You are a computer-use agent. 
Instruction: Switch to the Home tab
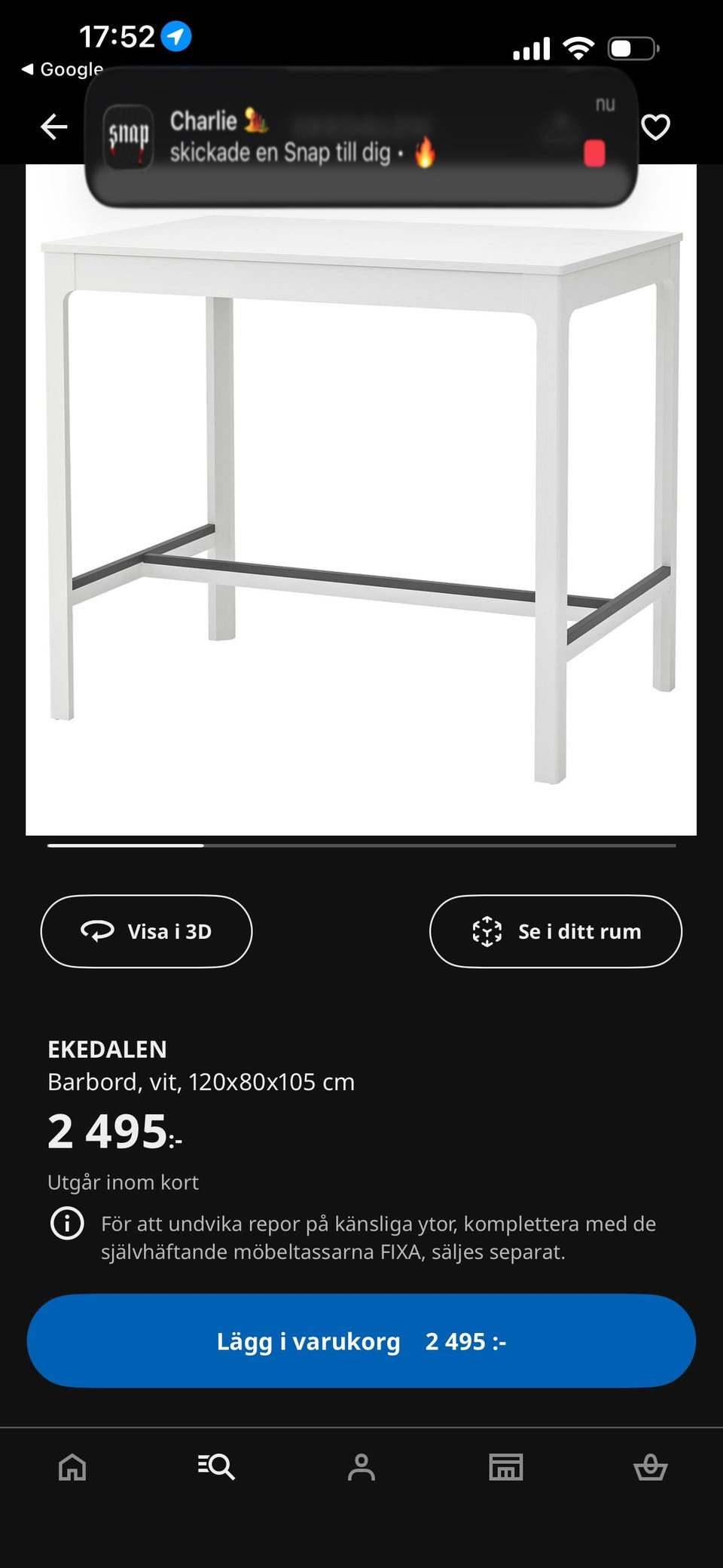[x=72, y=1466]
